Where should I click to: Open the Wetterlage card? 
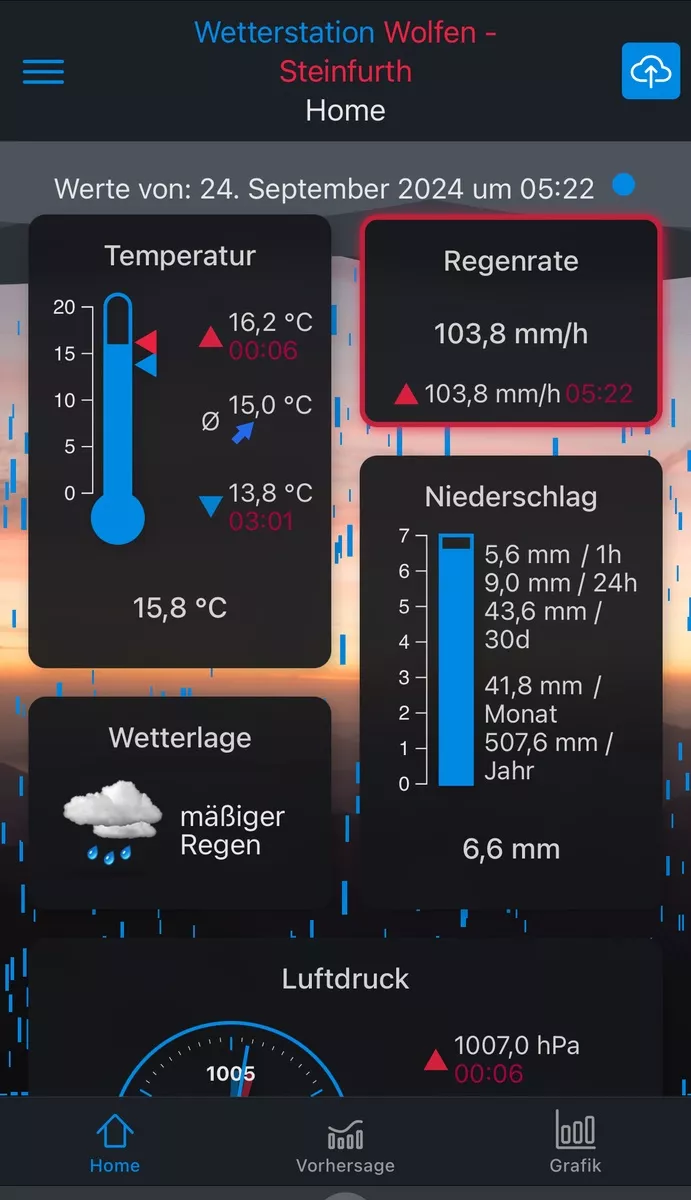pos(180,802)
